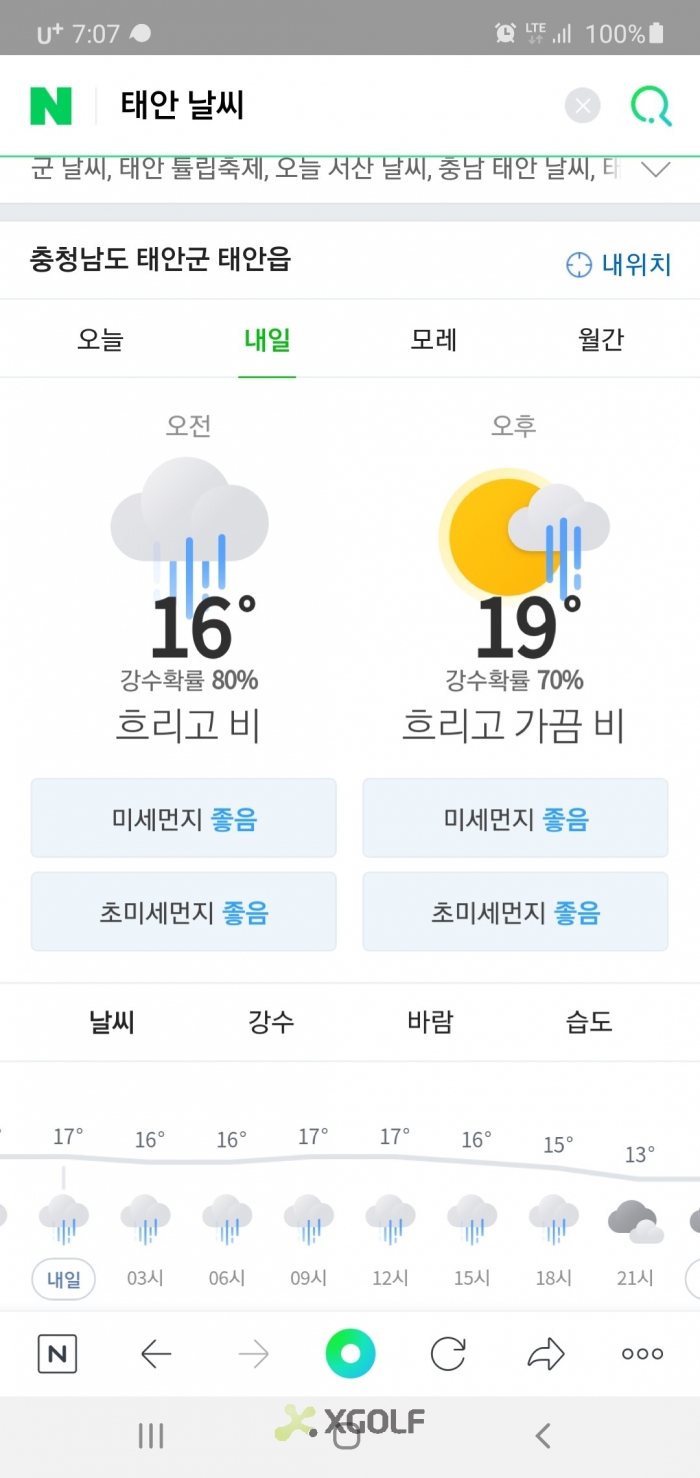Switch to the 모레 tab

433,340
